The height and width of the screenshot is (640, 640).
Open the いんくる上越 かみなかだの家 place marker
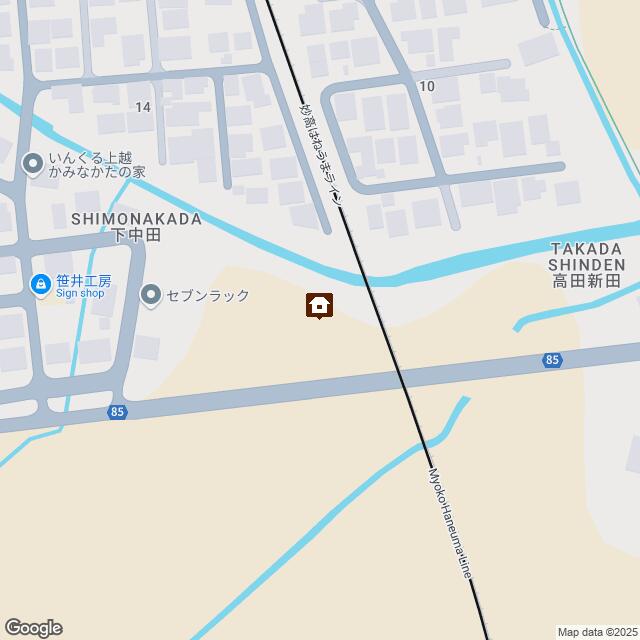coord(33,161)
